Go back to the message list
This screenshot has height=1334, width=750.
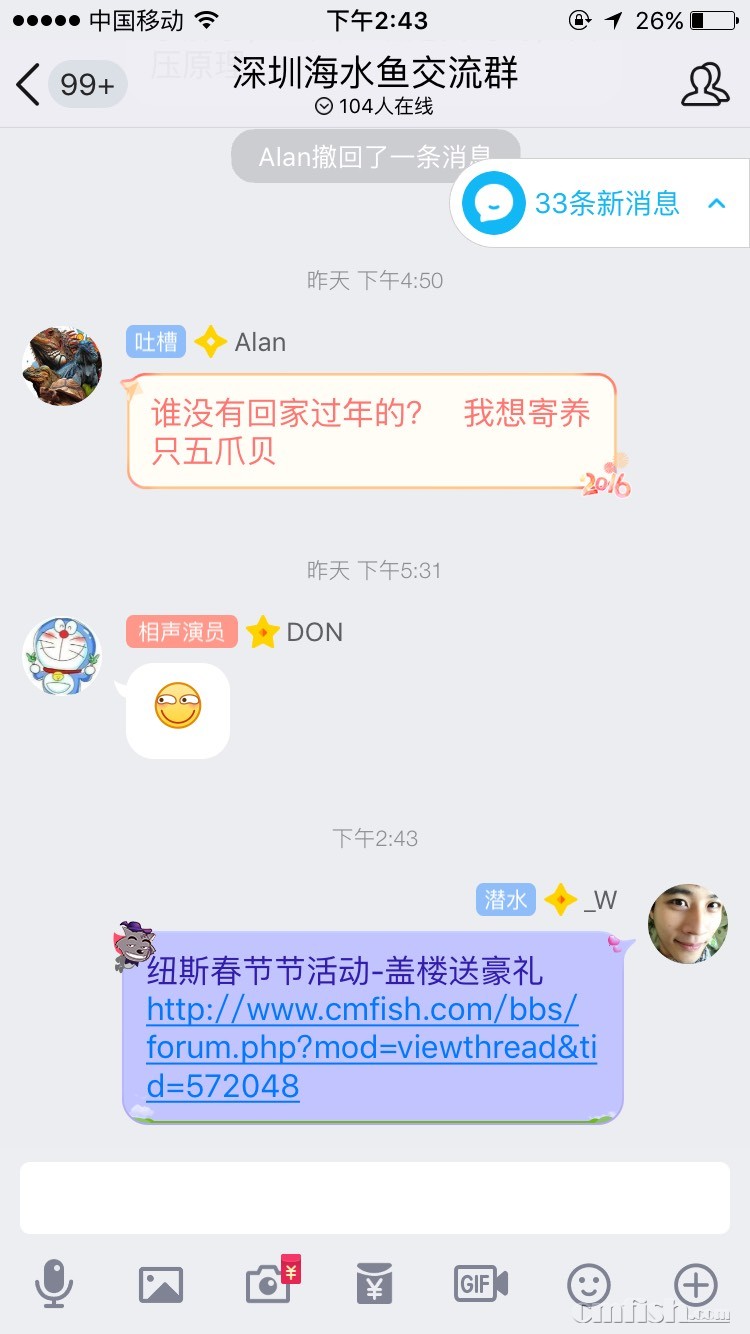point(30,86)
